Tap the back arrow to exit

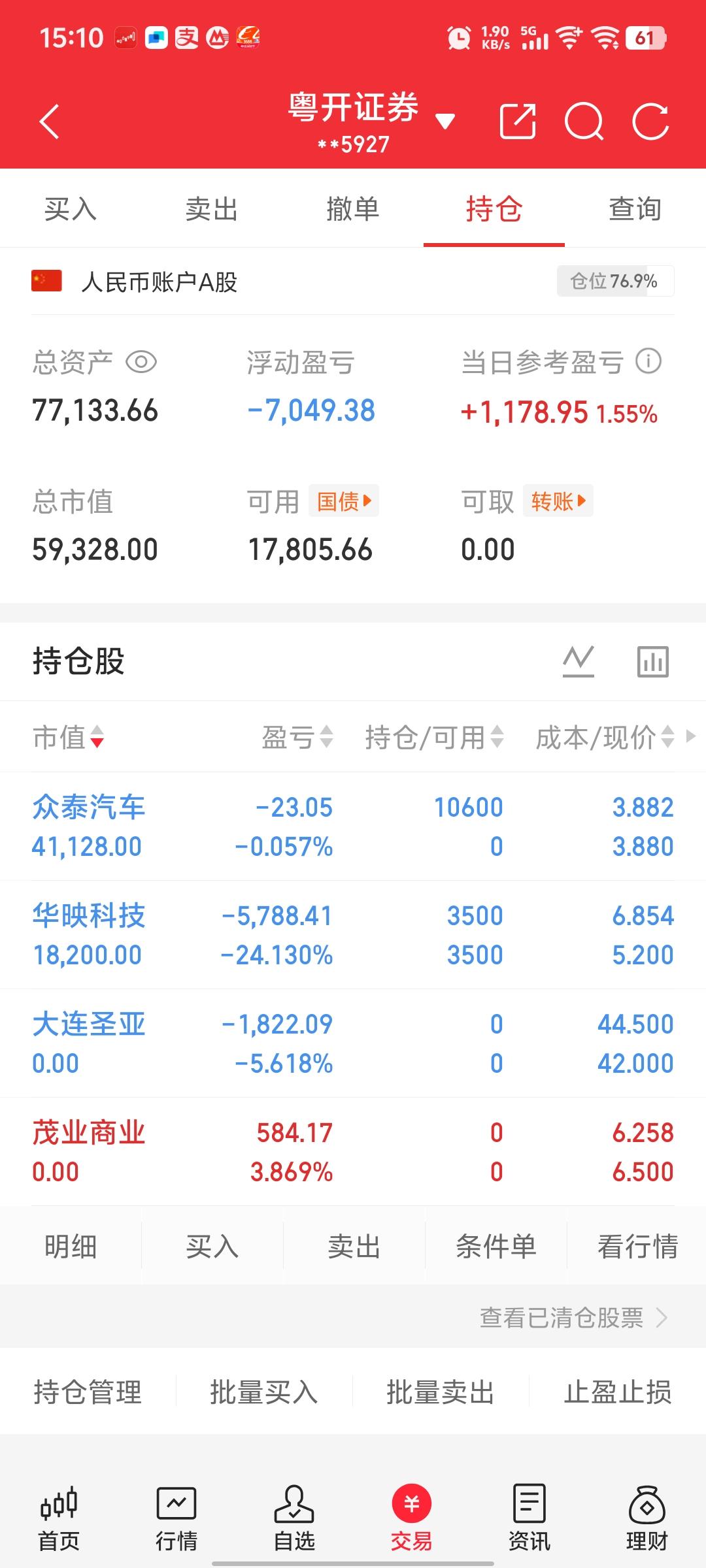49,122
